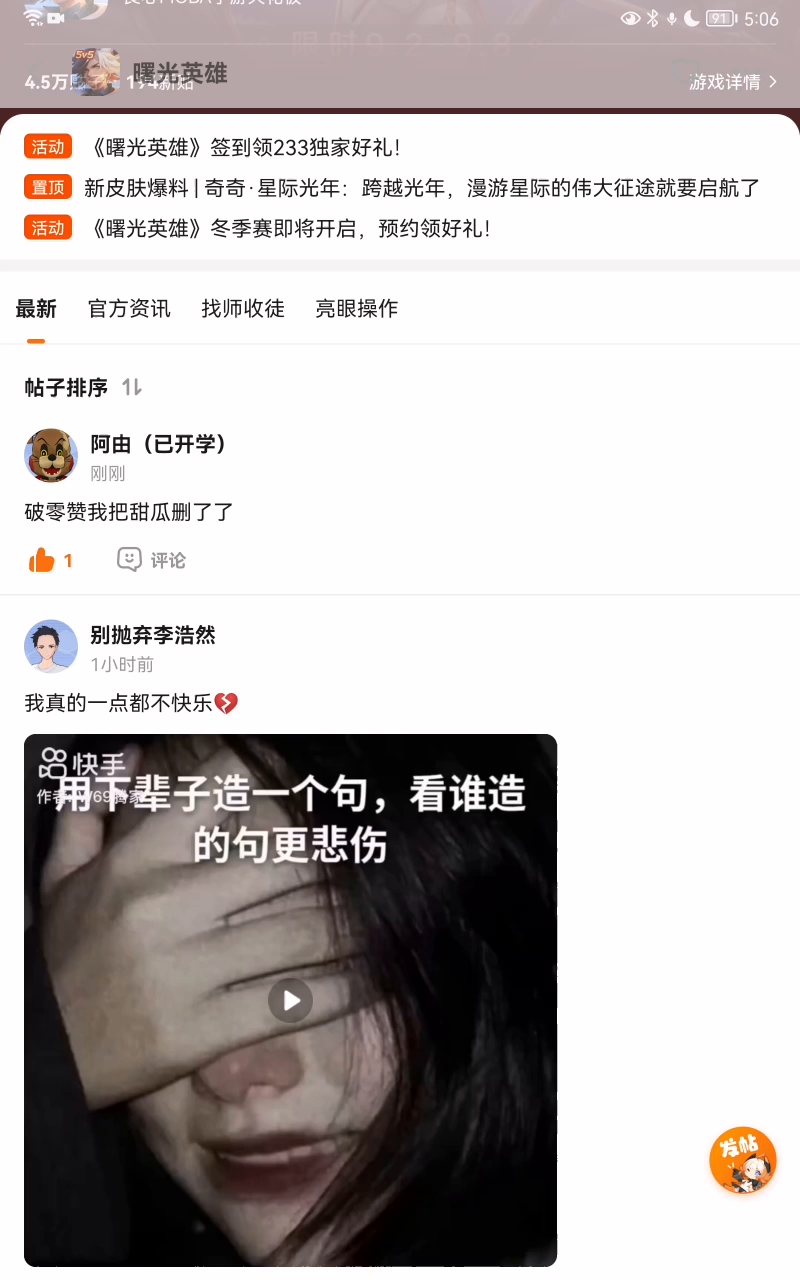Switch to the 官方资讯 tab
The height and width of the screenshot is (1280, 800).
129,309
